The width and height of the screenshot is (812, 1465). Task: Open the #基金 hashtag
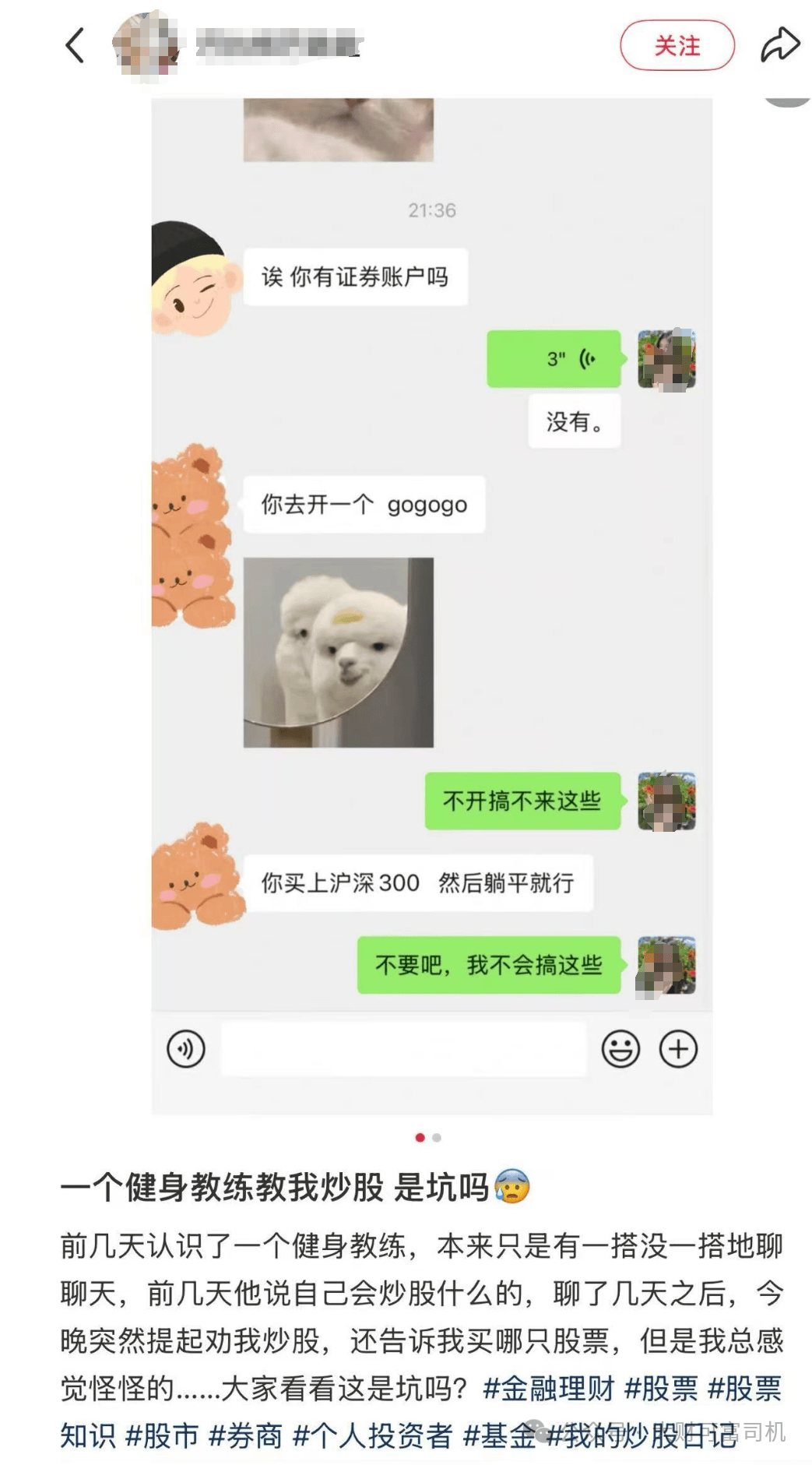click(500, 1435)
